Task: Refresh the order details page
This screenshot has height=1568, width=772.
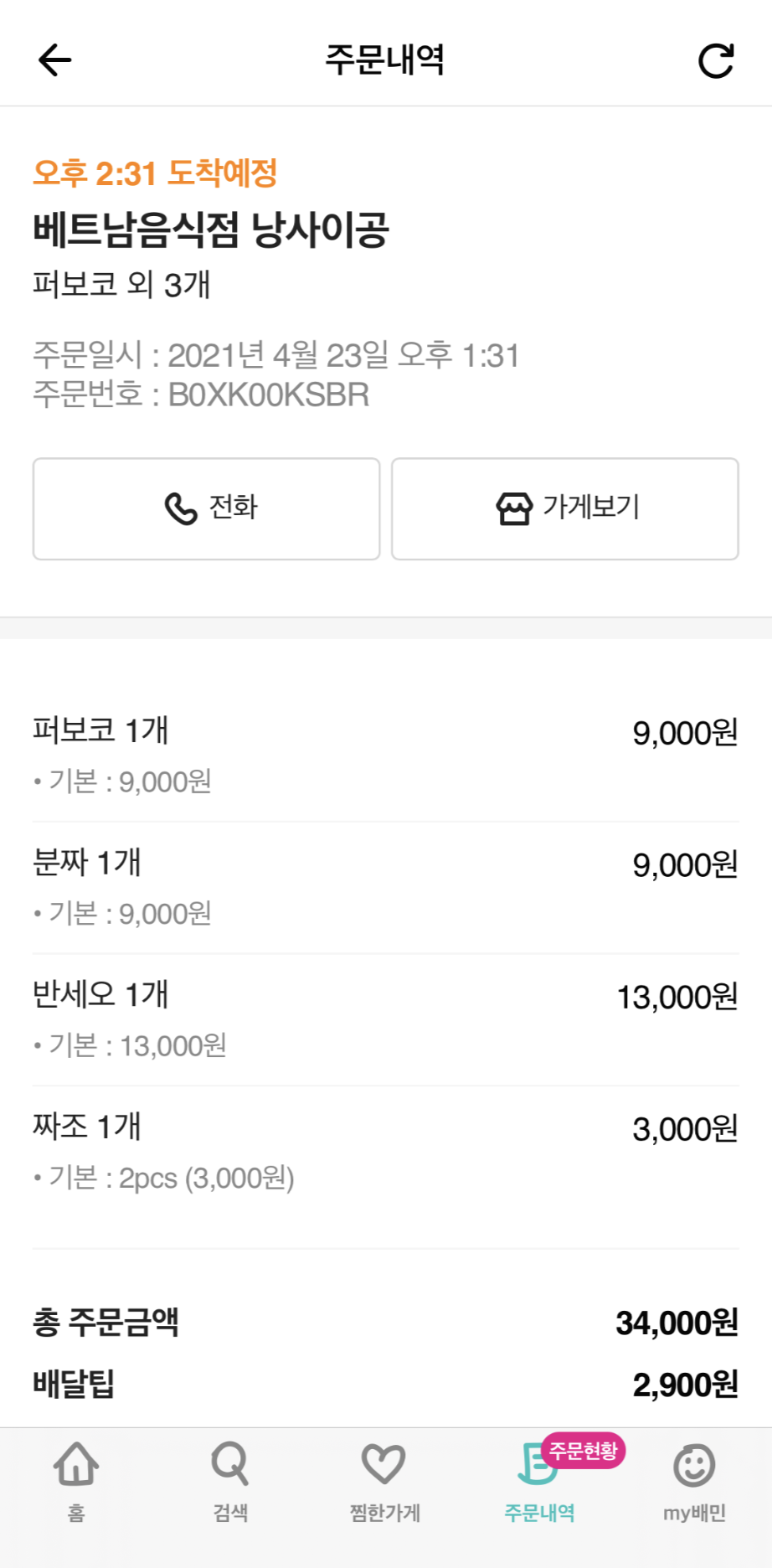Action: [716, 60]
